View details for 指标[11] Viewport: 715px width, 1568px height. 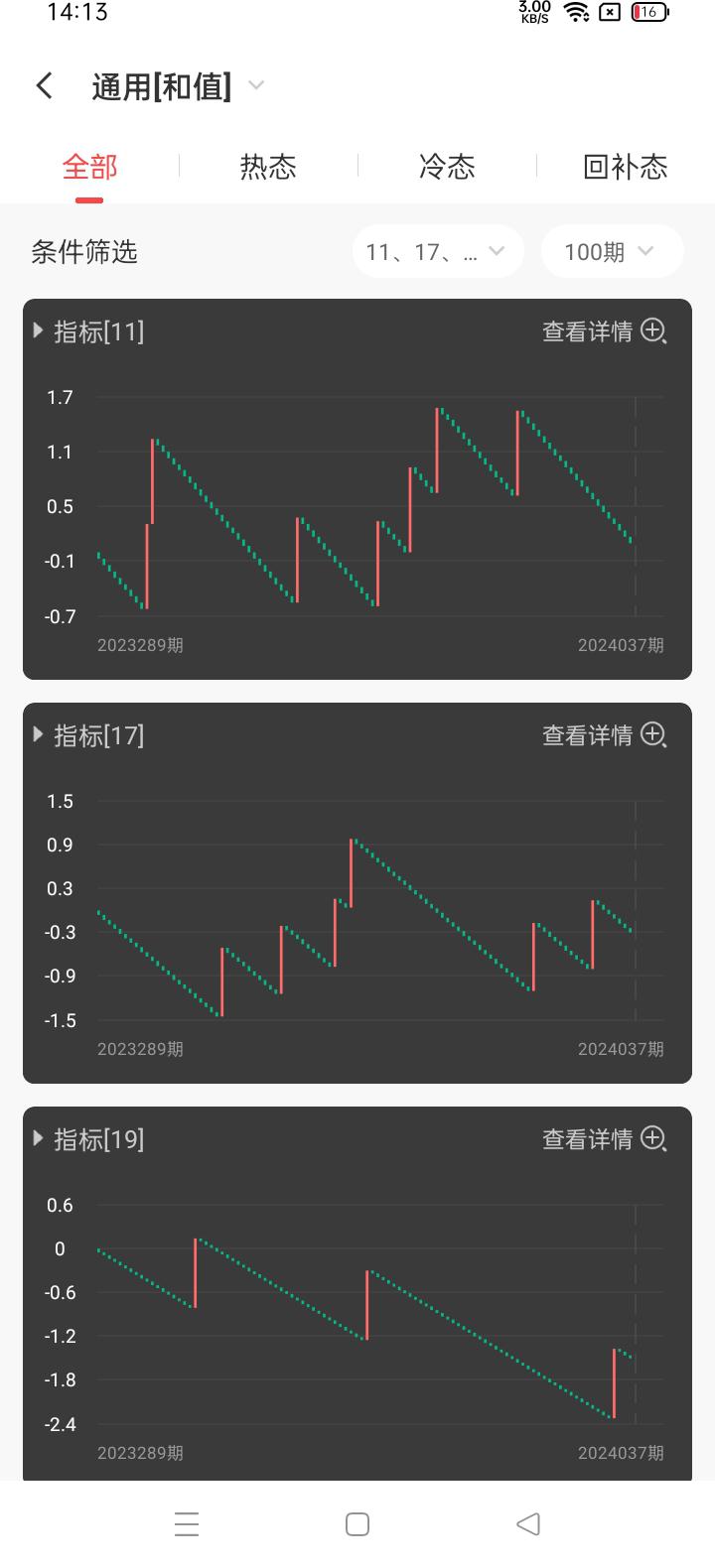(x=603, y=331)
